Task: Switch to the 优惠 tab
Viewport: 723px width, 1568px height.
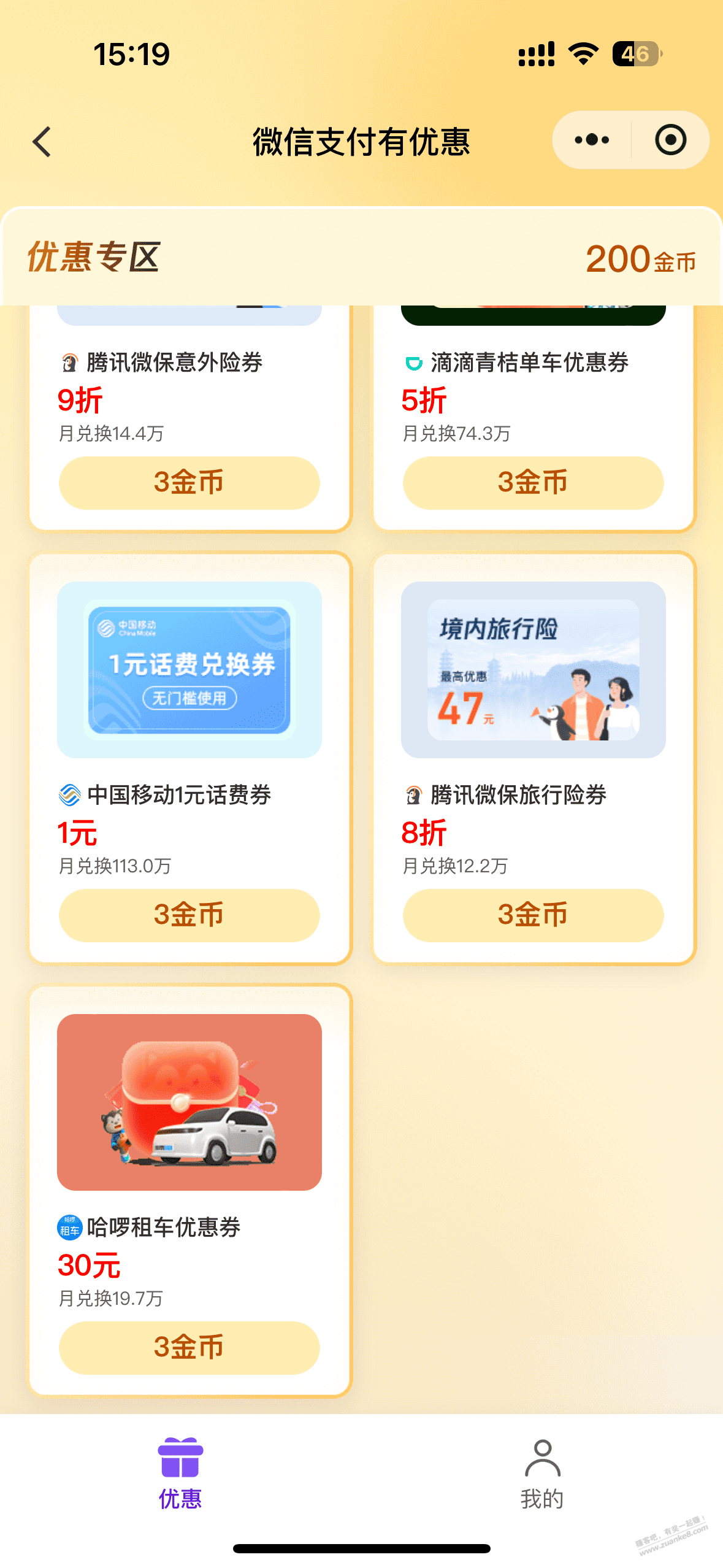Action: 180,1474
